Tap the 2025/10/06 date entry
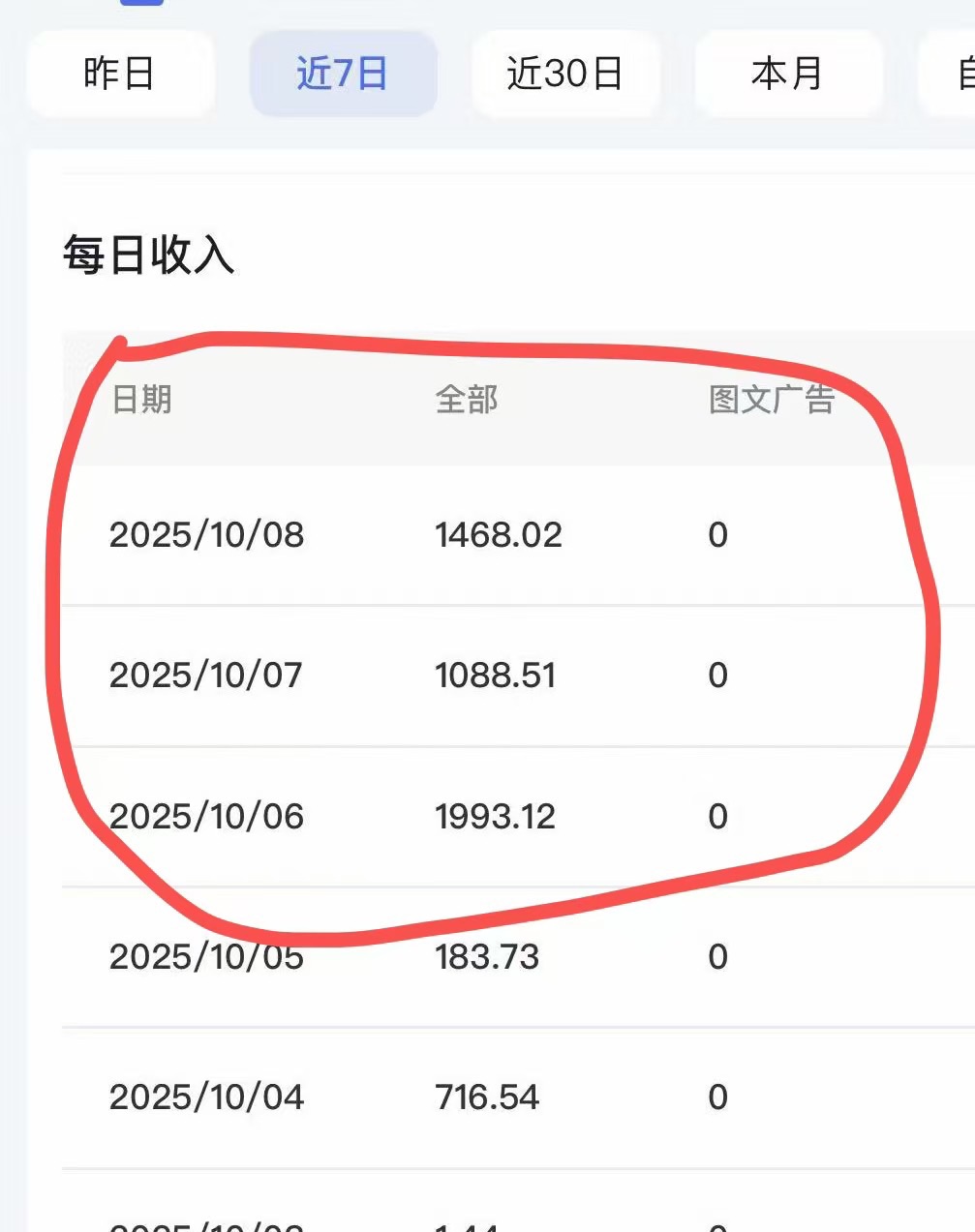Image resolution: width=975 pixels, height=1232 pixels. pyautogui.click(x=206, y=817)
